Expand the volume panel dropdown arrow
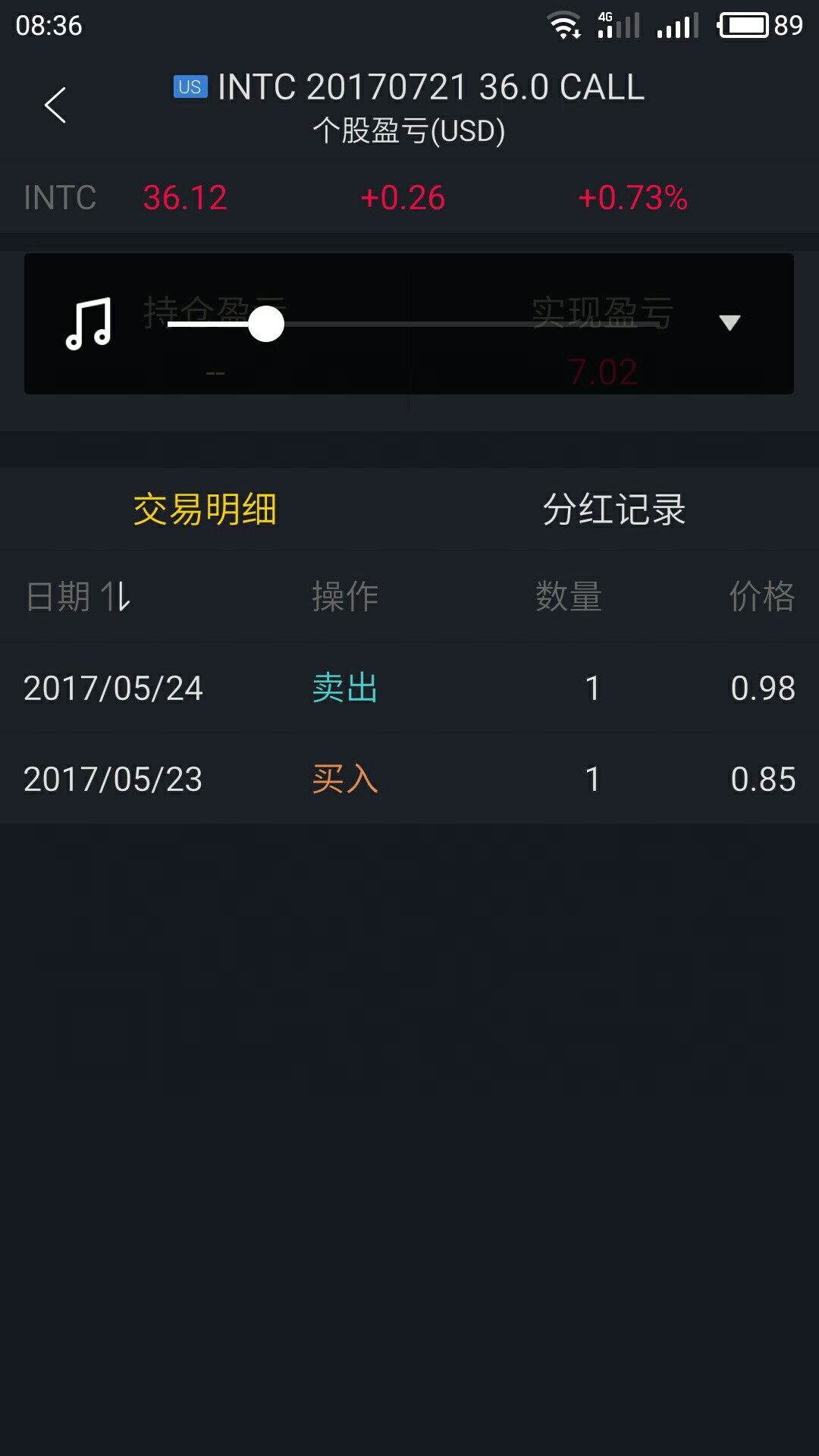 coord(730,323)
